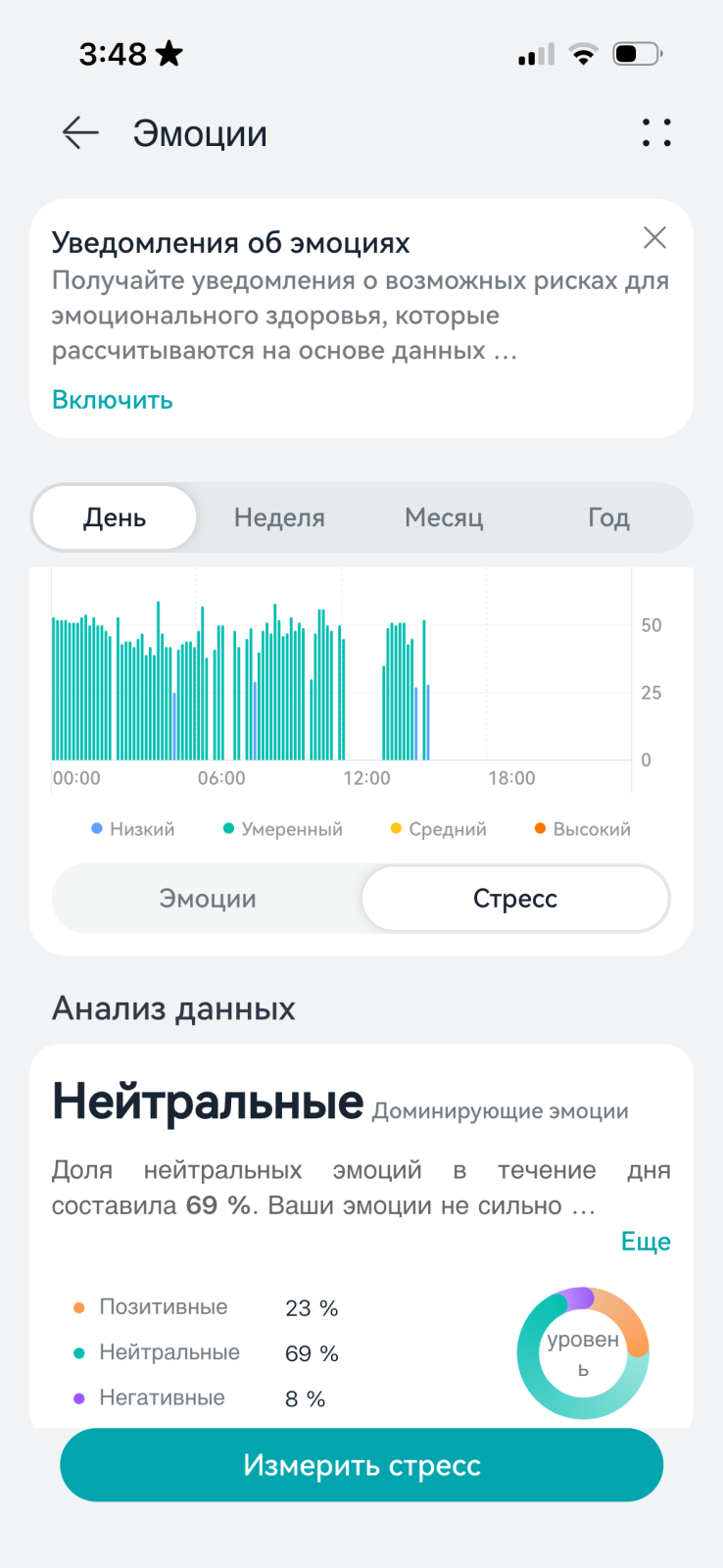Expand analysis text with Еще
723x1568 pixels.
point(646,1242)
